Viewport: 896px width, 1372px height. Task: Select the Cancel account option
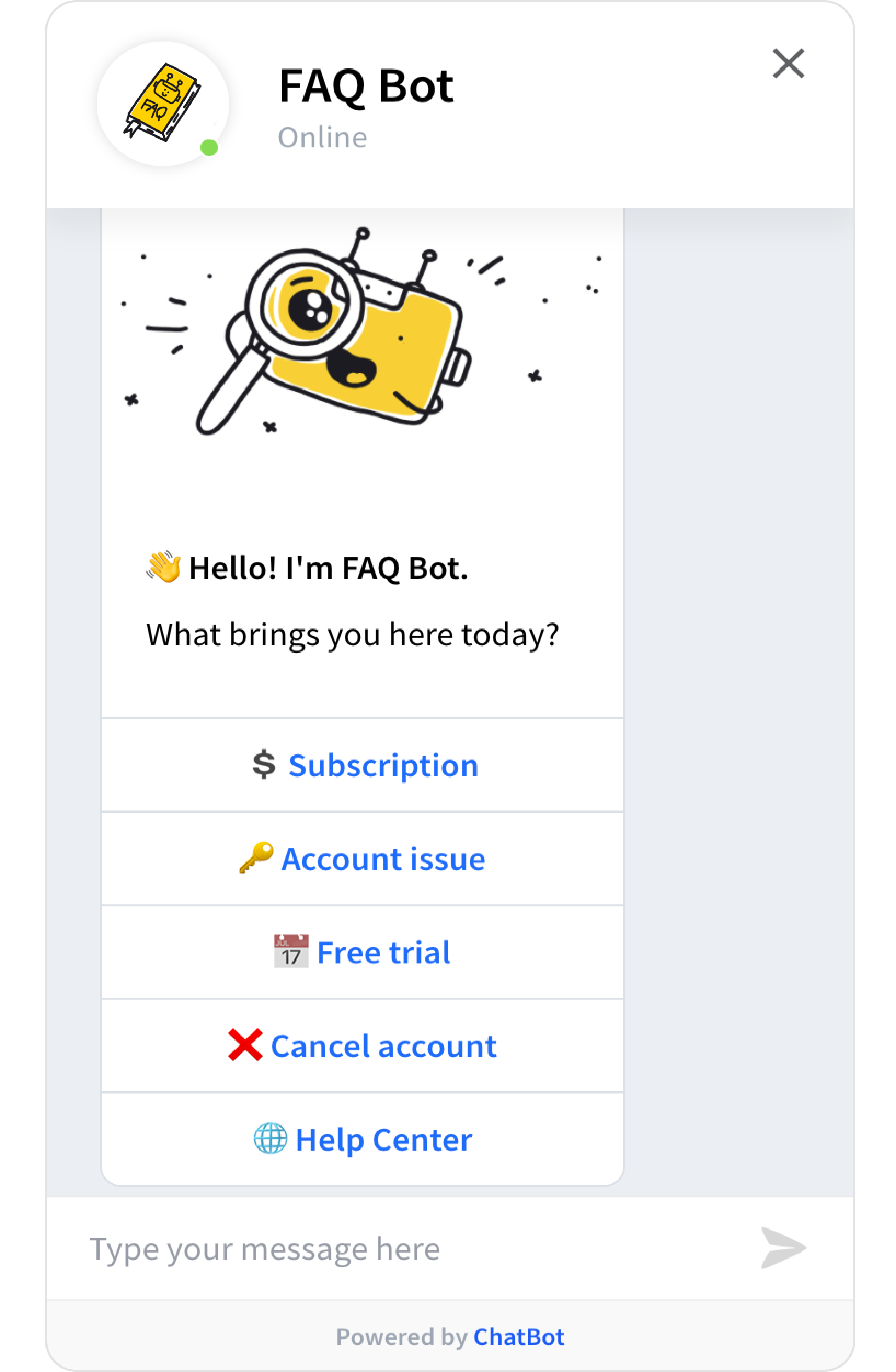[384, 1045]
